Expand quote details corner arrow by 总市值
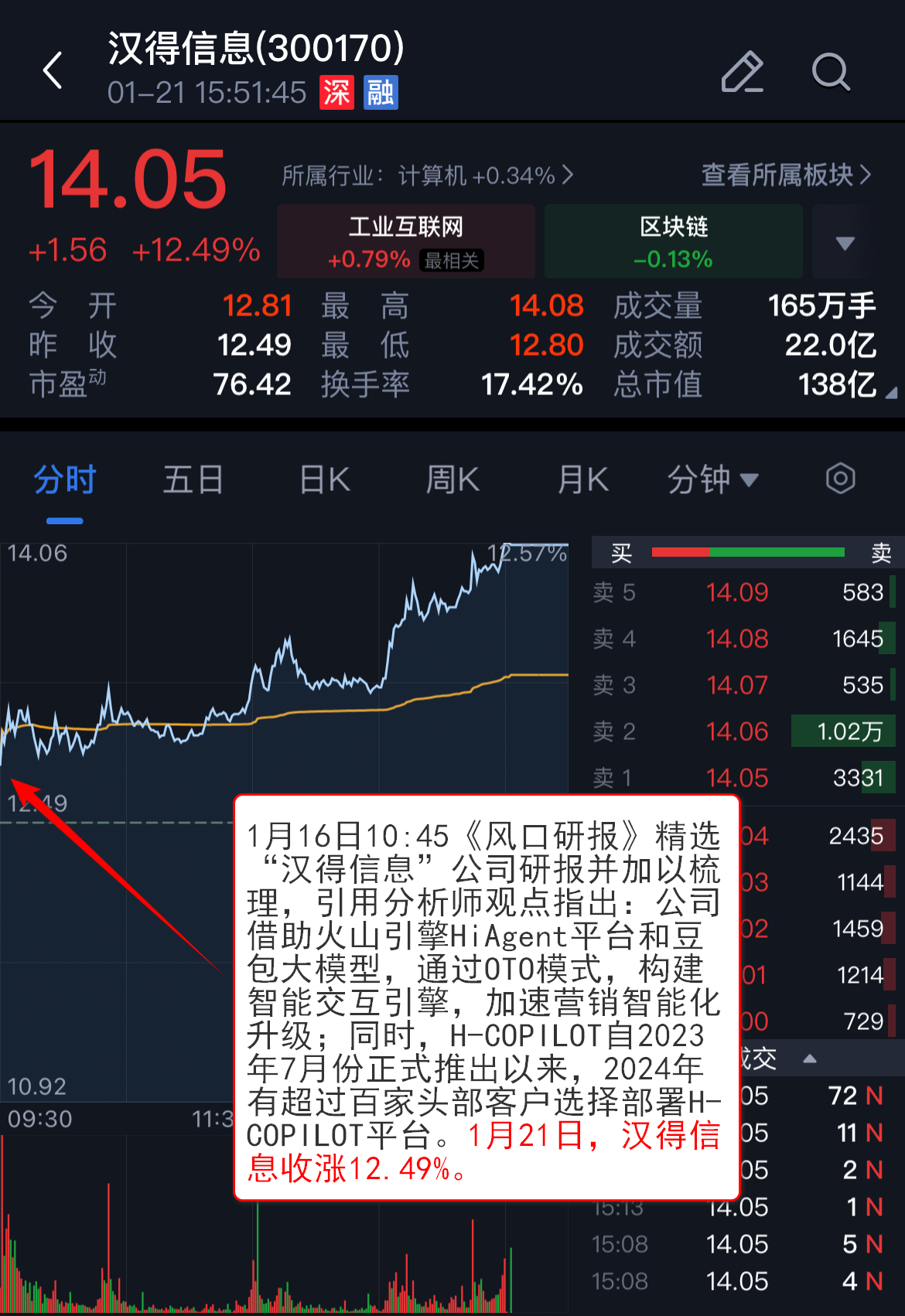The height and width of the screenshot is (1316, 905). coord(890,393)
